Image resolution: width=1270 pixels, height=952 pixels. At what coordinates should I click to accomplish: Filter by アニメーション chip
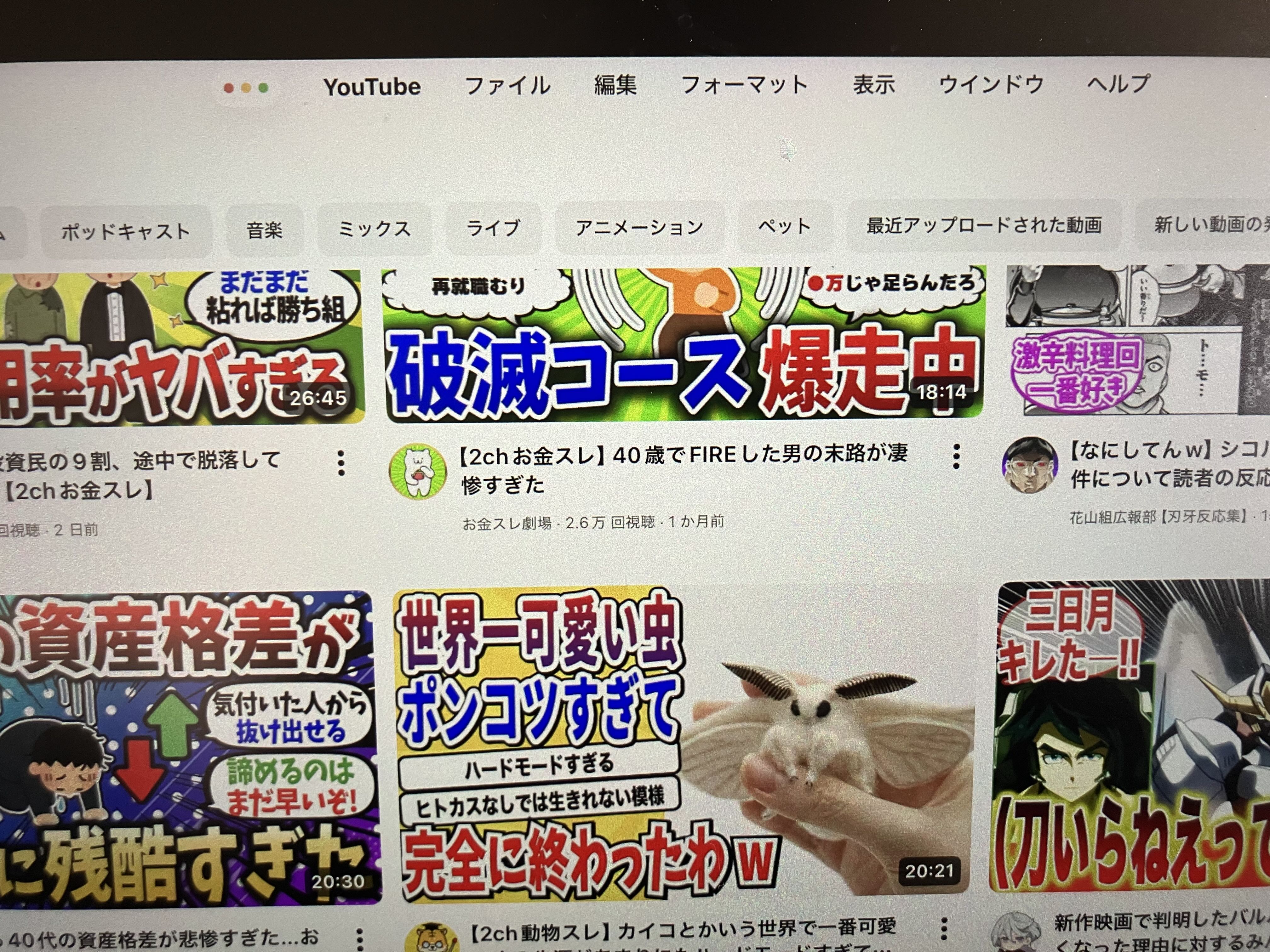pos(639,227)
